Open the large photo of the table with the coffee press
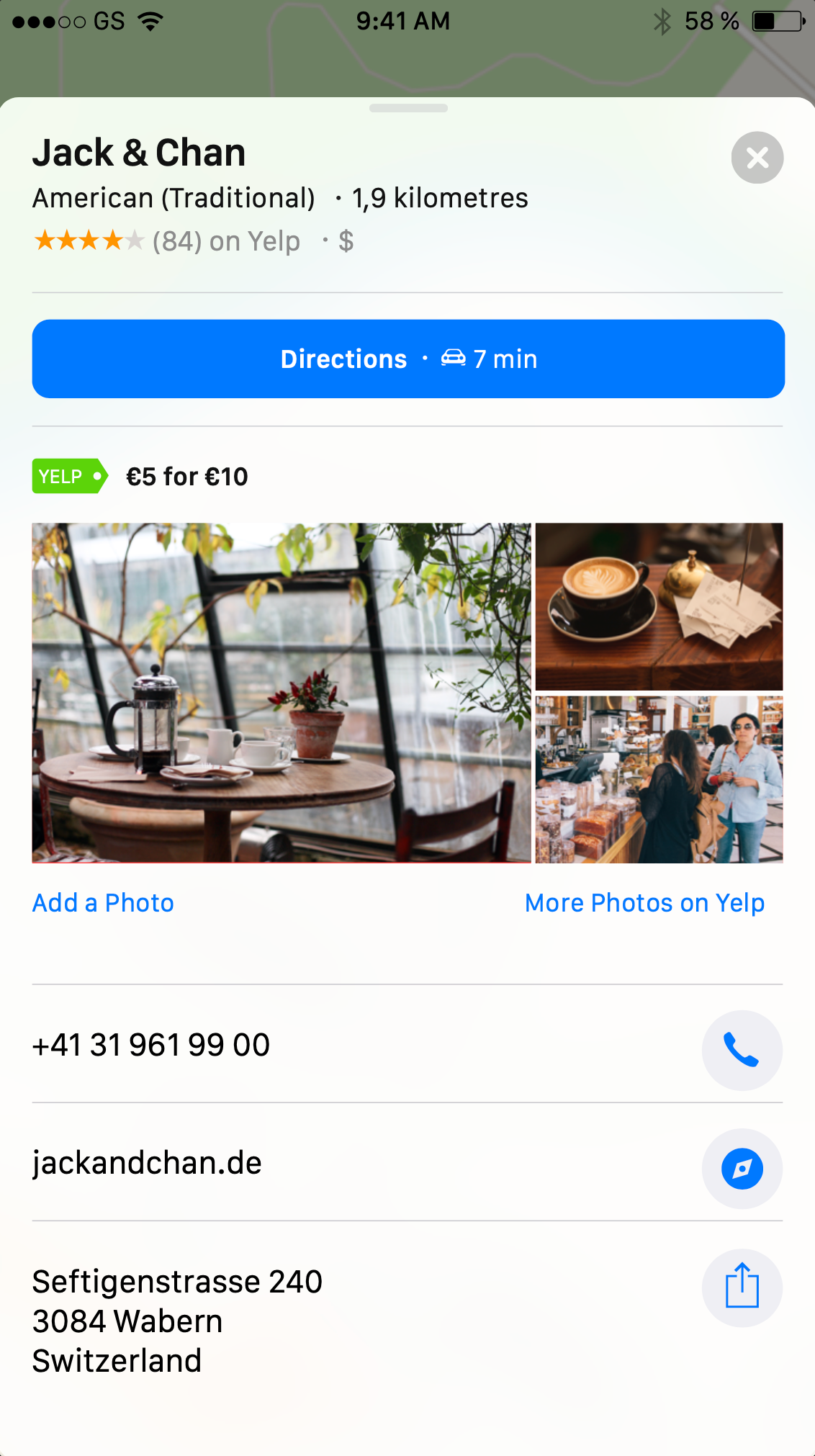815x1456 pixels. (282, 693)
